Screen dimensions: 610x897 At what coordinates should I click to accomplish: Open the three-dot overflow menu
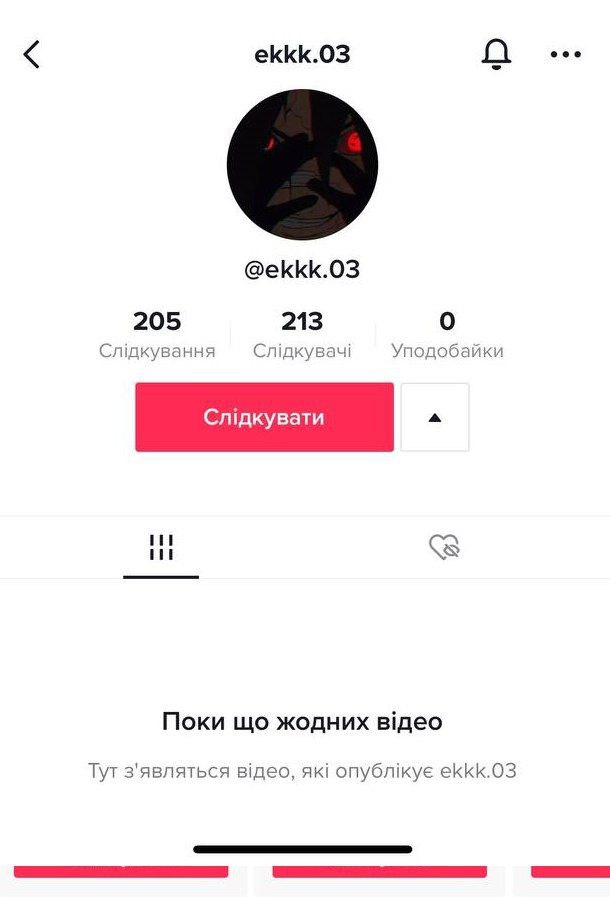pos(565,54)
